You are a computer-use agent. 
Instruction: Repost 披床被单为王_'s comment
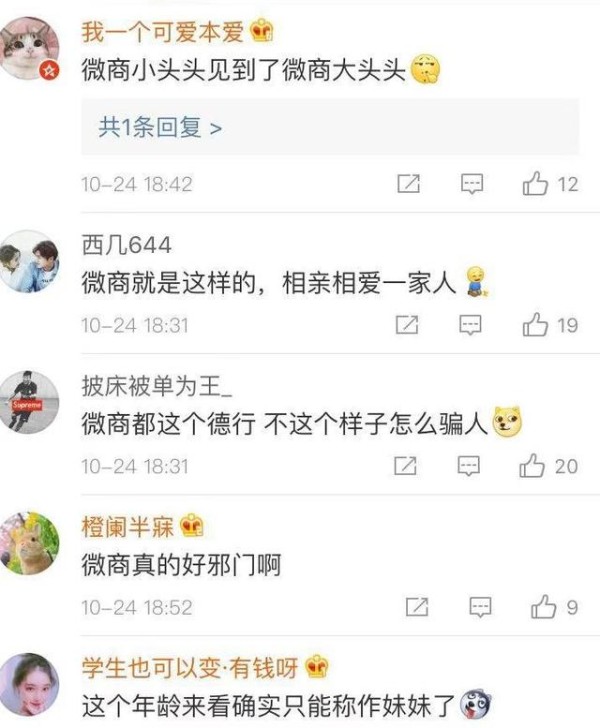[408, 466]
